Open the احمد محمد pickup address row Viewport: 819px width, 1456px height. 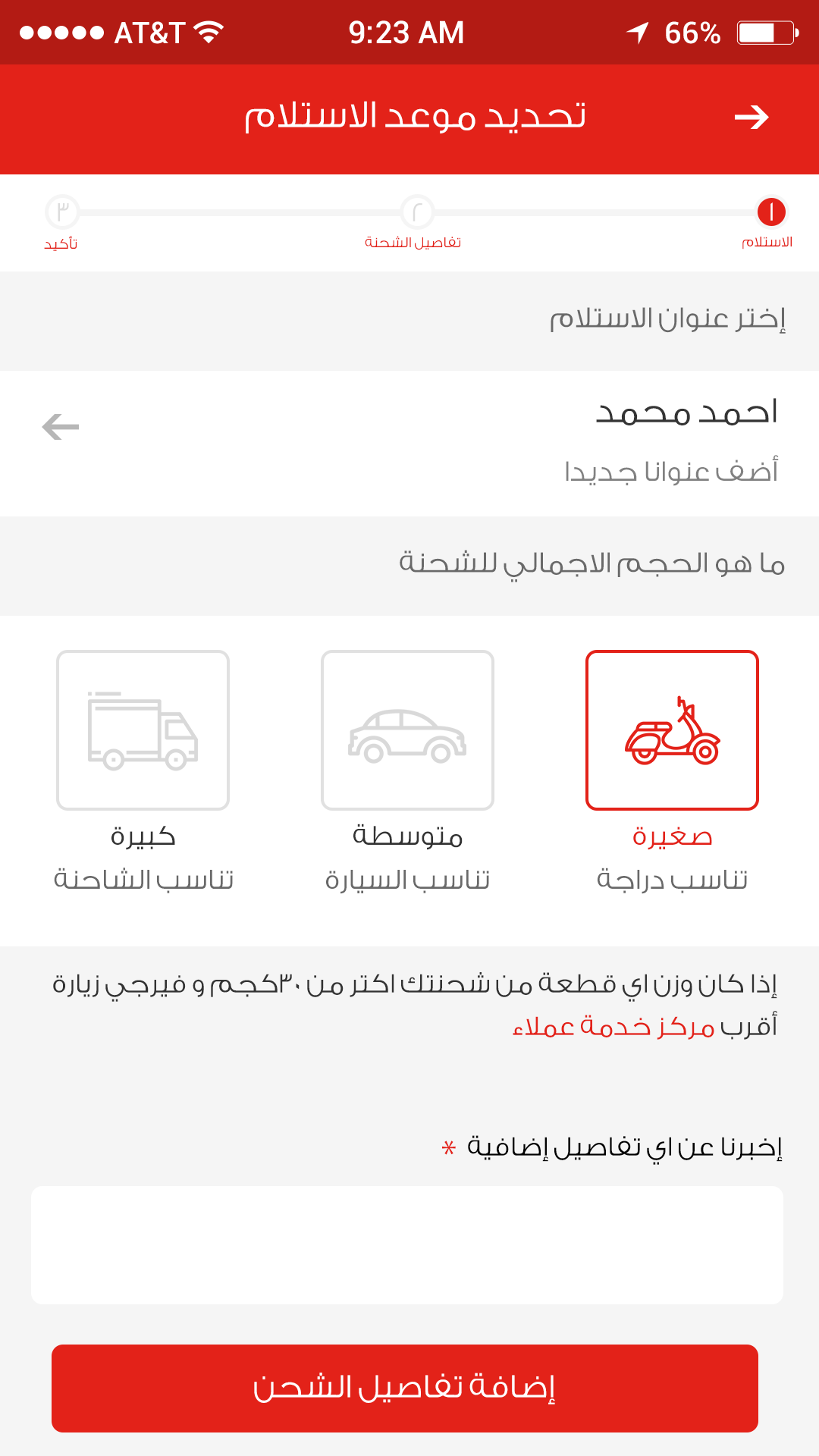(409, 441)
